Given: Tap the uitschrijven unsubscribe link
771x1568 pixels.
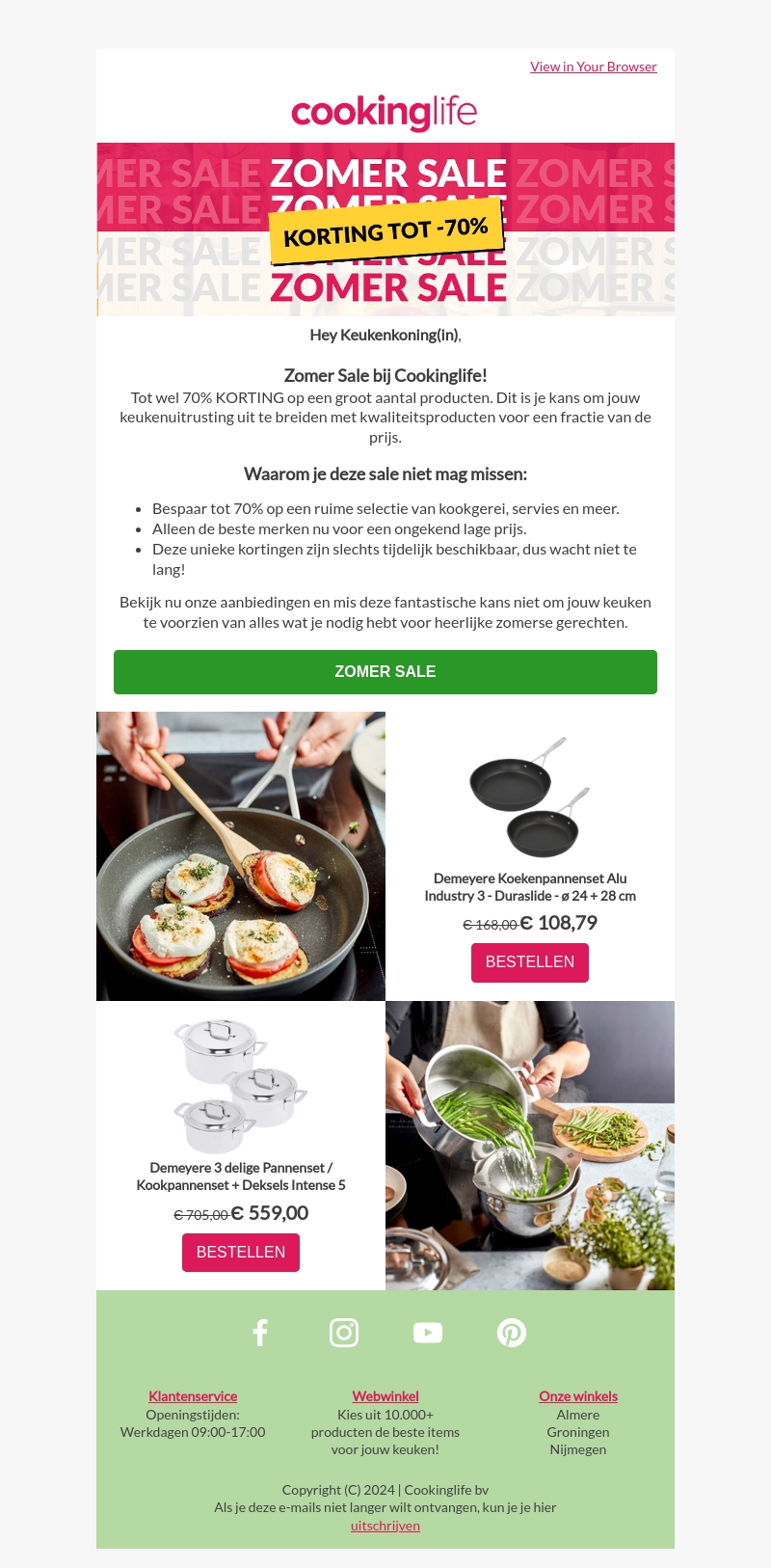Looking at the screenshot, I should [385, 1526].
